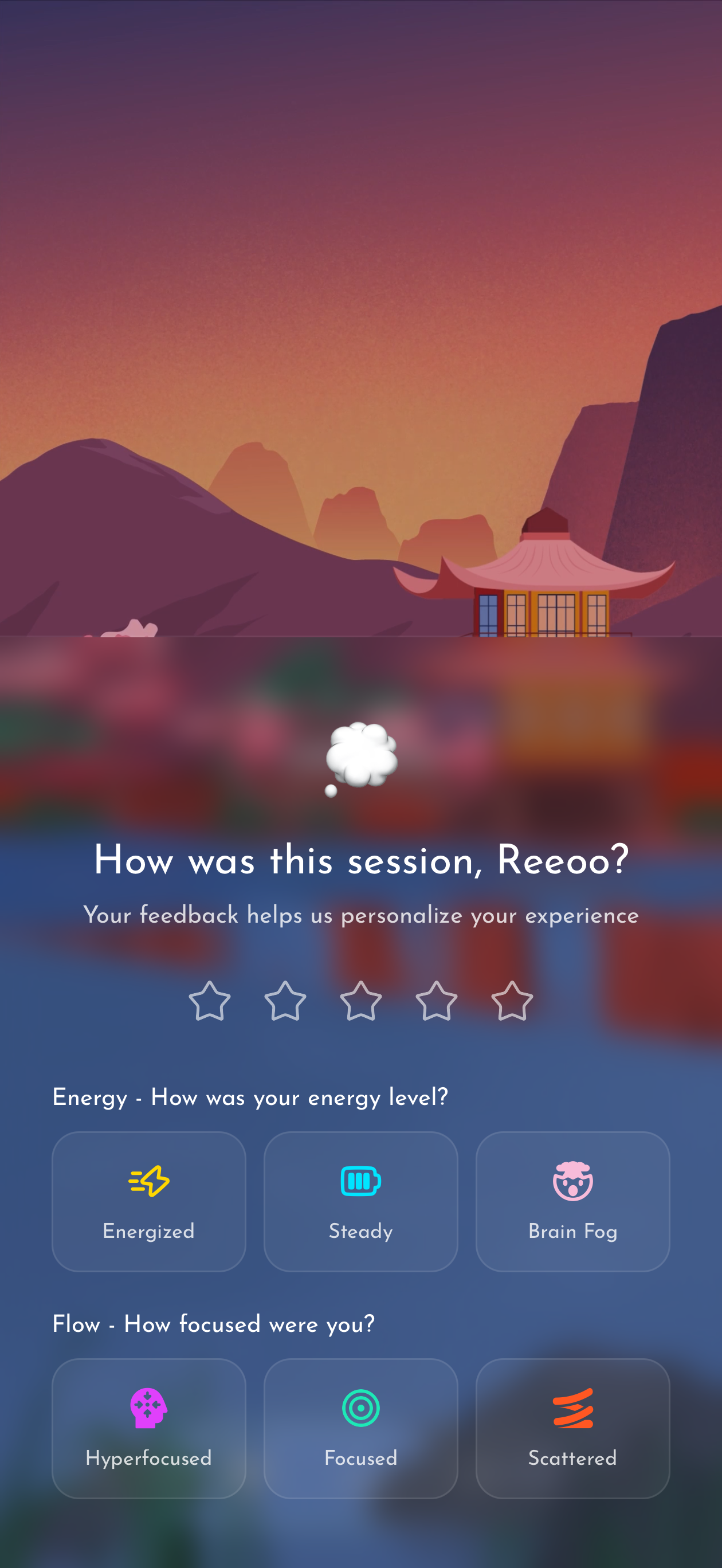Select the Focused flow option

click(x=361, y=1429)
